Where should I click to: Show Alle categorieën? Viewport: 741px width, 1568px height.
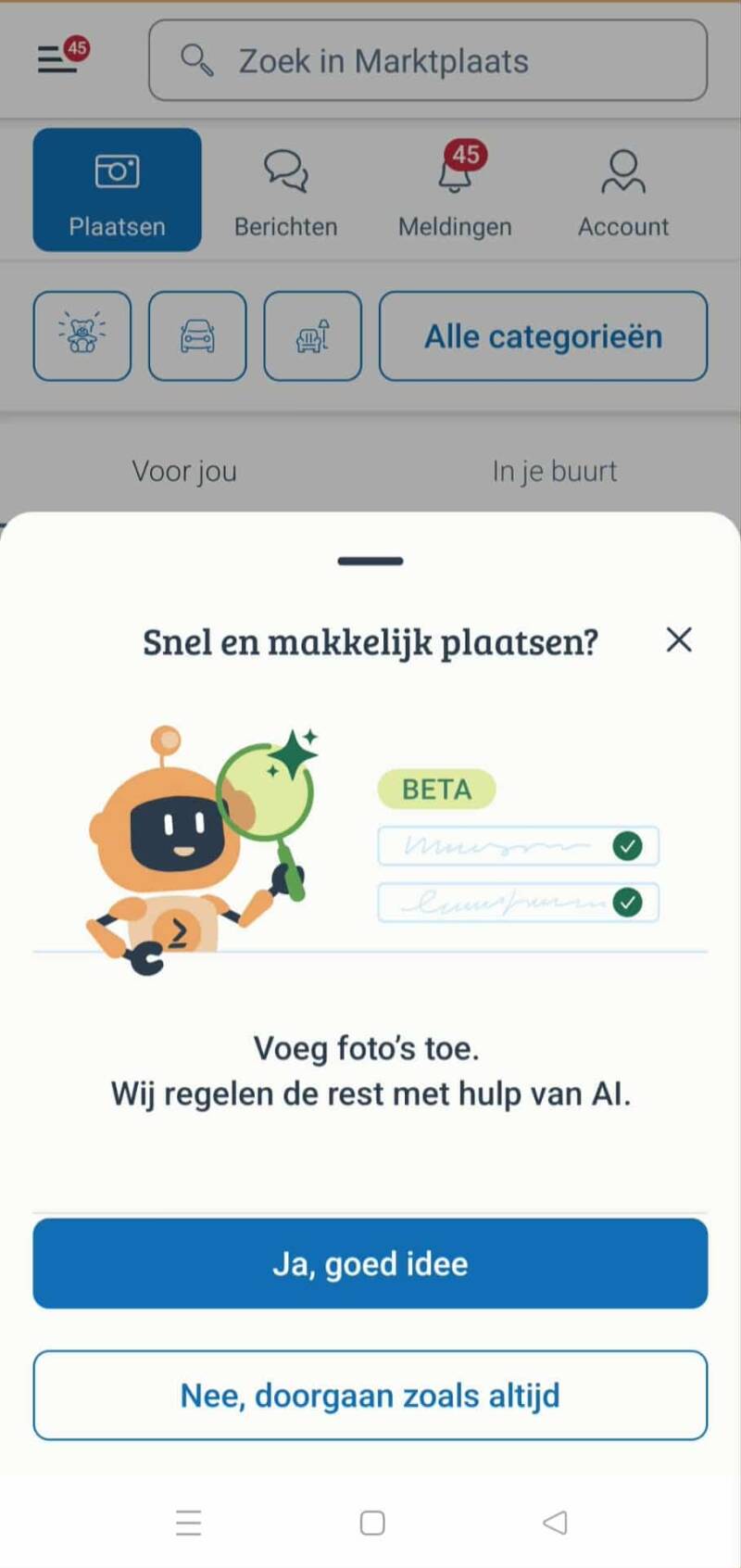coord(543,335)
